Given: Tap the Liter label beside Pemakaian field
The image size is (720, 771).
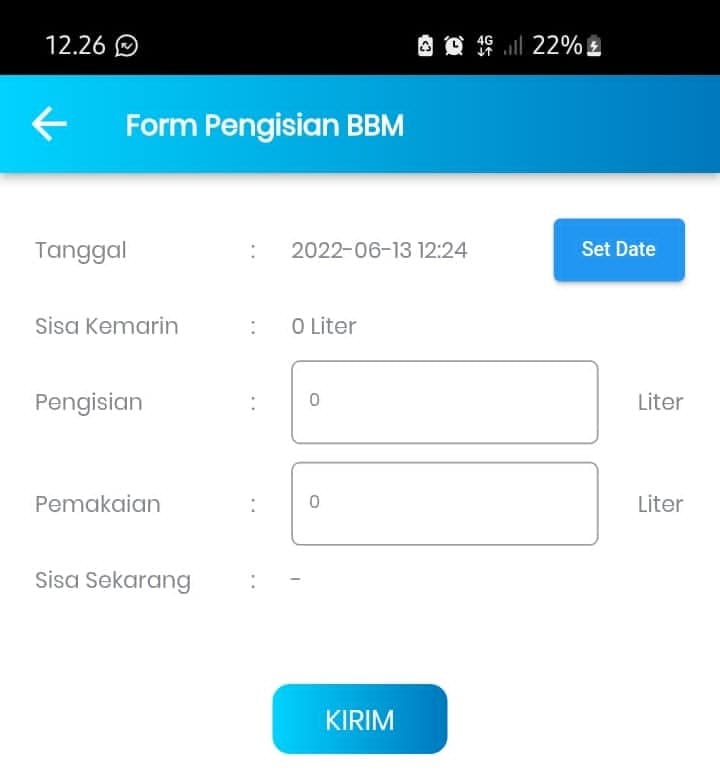Looking at the screenshot, I should click(660, 503).
